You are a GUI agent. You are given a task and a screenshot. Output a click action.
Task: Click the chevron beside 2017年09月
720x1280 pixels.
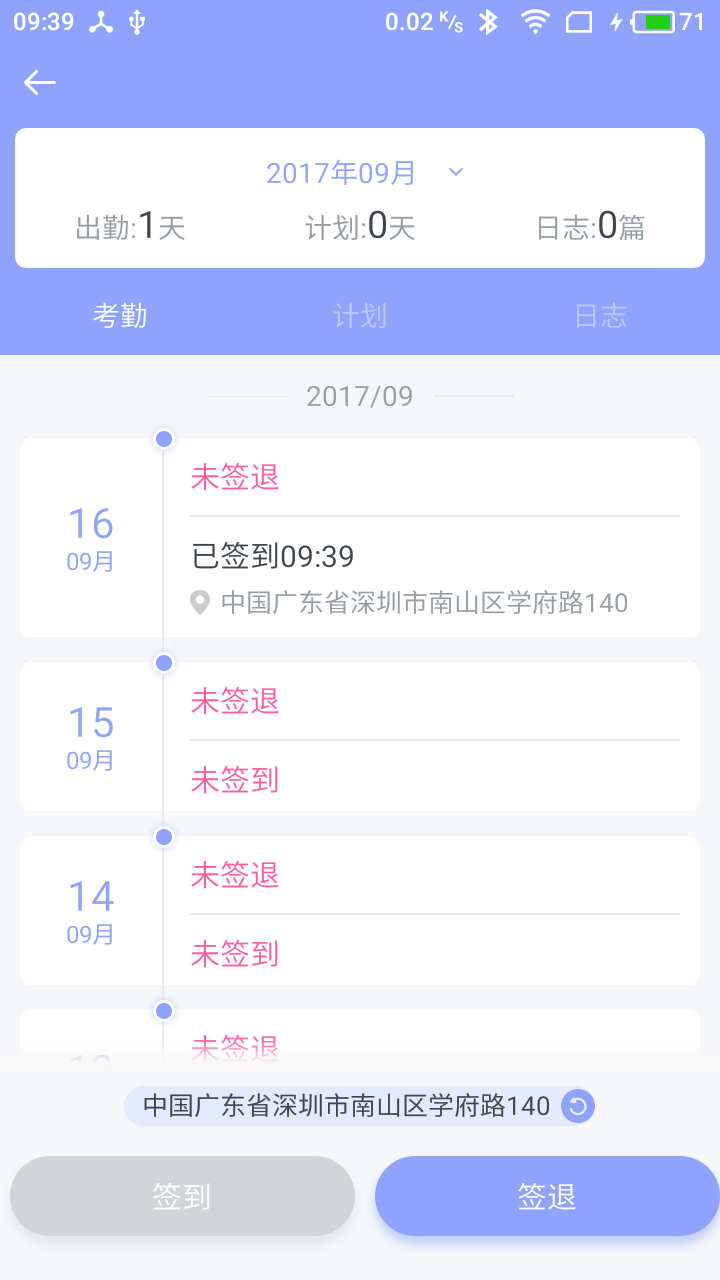click(x=455, y=172)
